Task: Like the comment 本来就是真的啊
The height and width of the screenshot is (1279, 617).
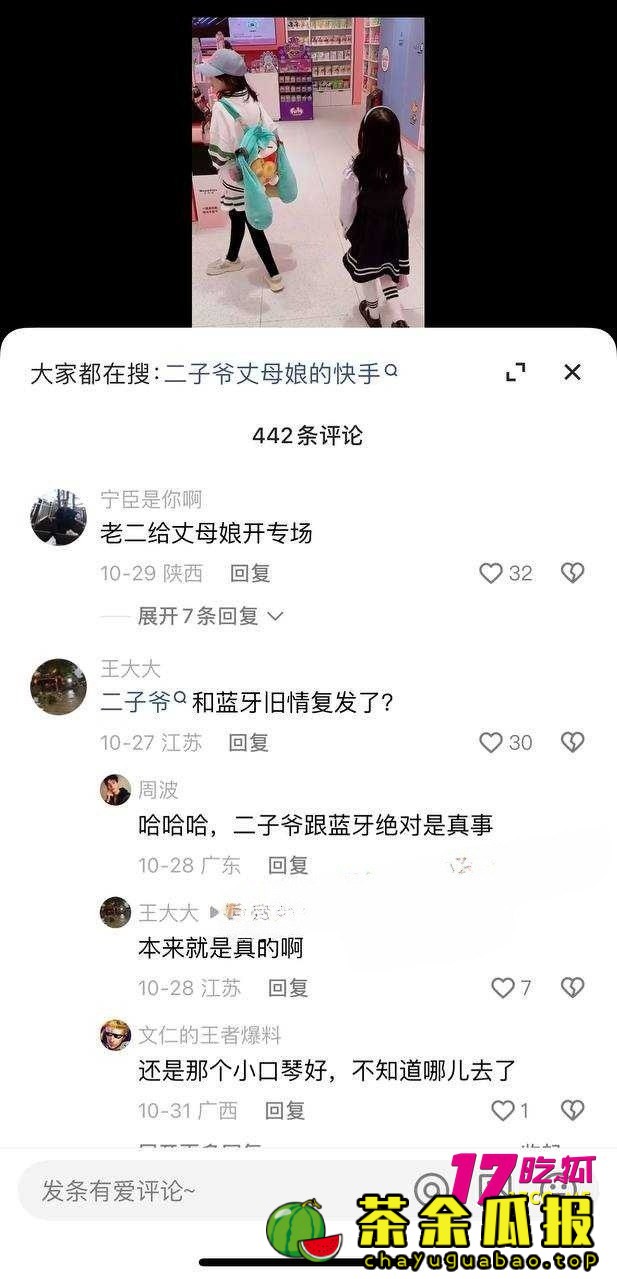Action: [x=502, y=988]
